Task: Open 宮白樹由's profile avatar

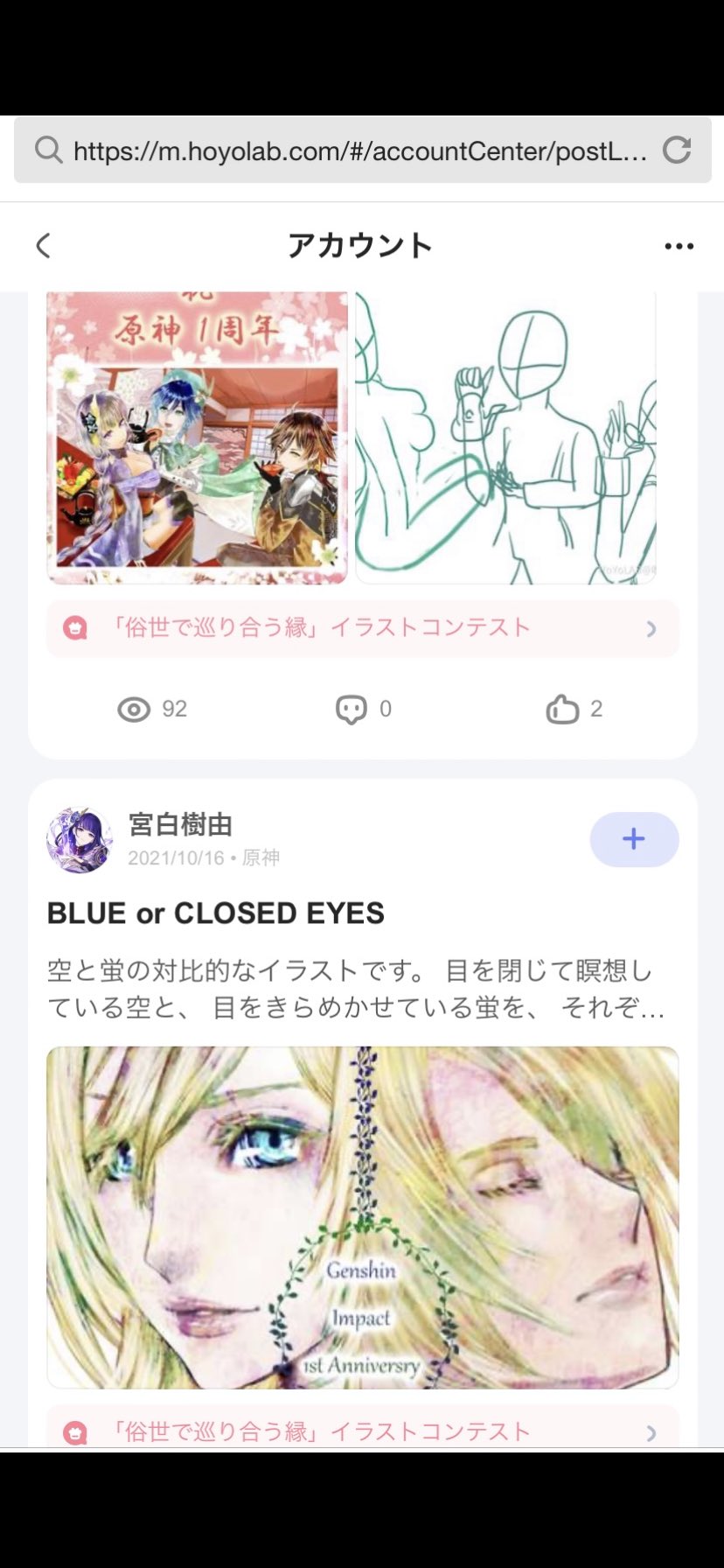Action: point(80,840)
